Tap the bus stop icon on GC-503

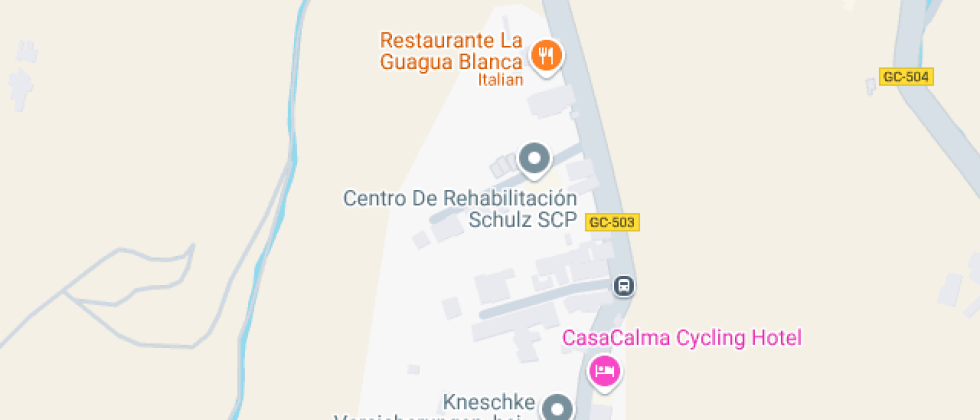(624, 286)
